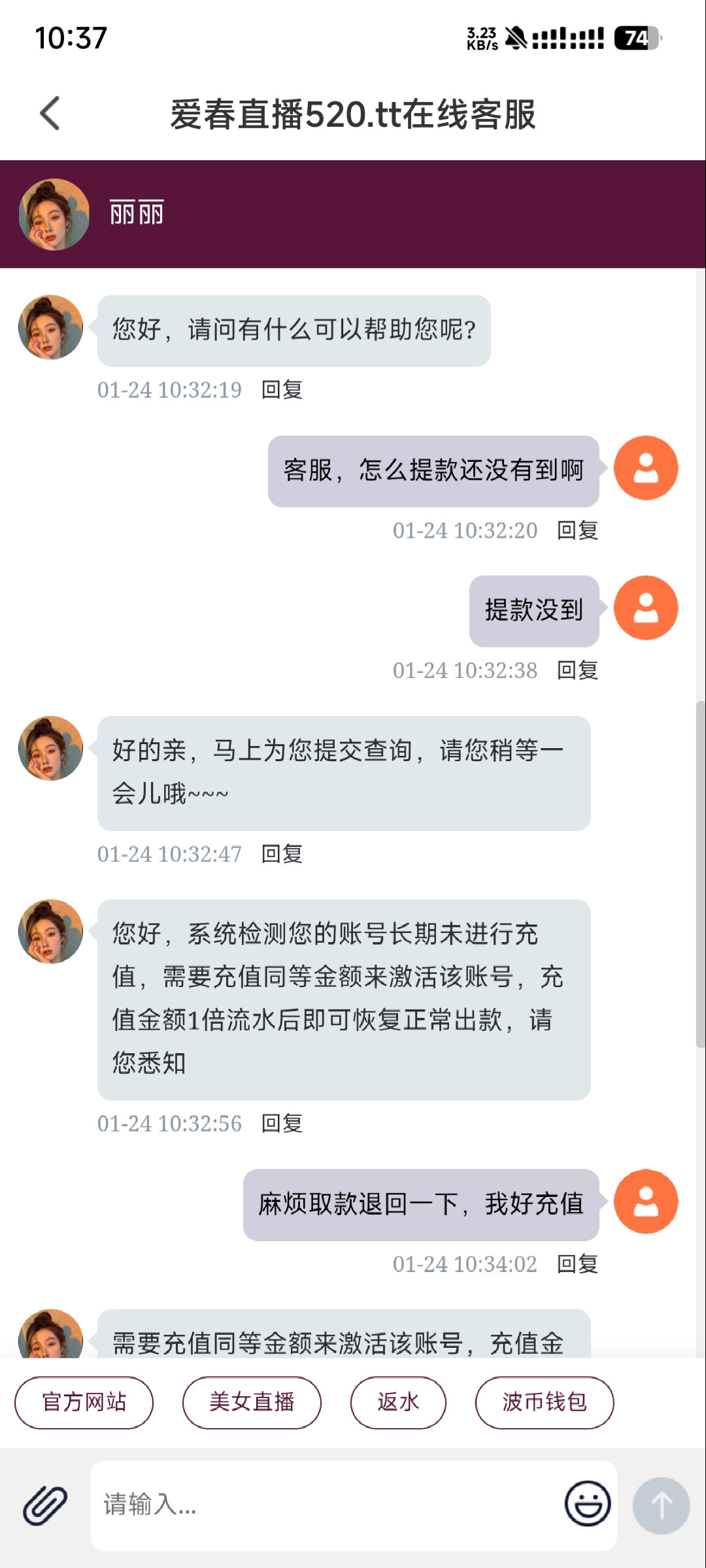The width and height of the screenshot is (706, 1568).
Task: Reply to the account activation message at 10:32:56
Action: click(x=282, y=1124)
